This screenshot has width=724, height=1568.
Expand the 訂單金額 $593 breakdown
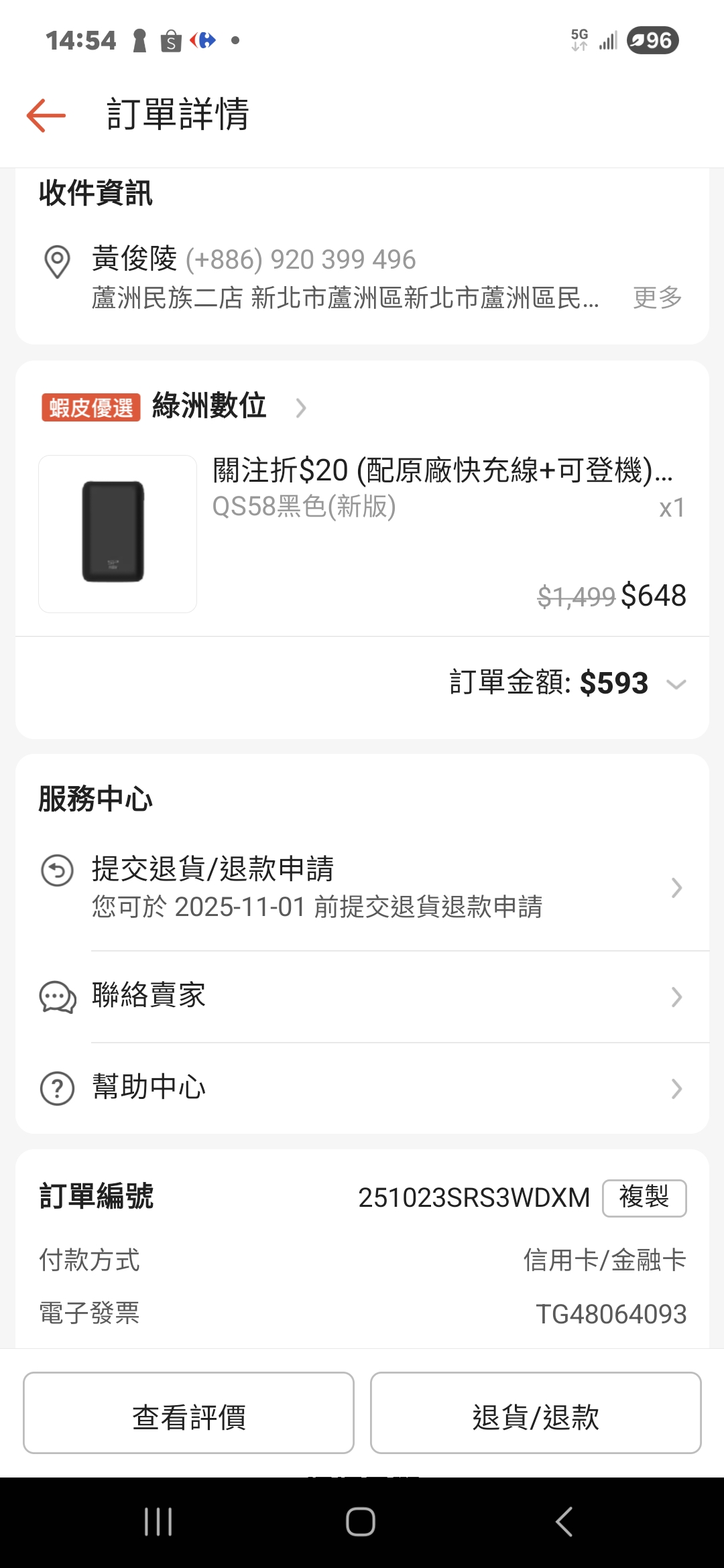676,684
